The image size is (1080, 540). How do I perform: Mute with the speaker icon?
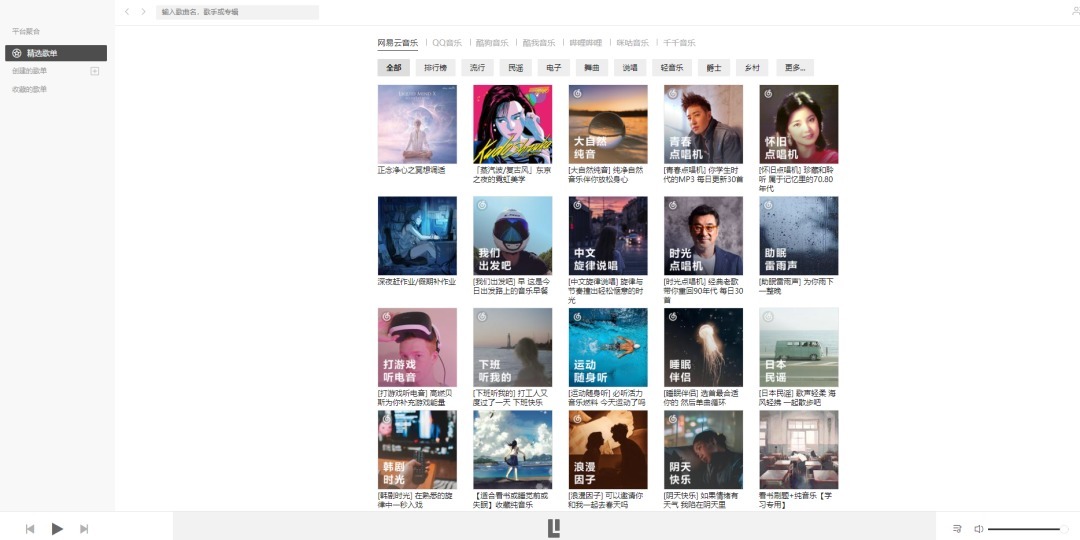979,528
